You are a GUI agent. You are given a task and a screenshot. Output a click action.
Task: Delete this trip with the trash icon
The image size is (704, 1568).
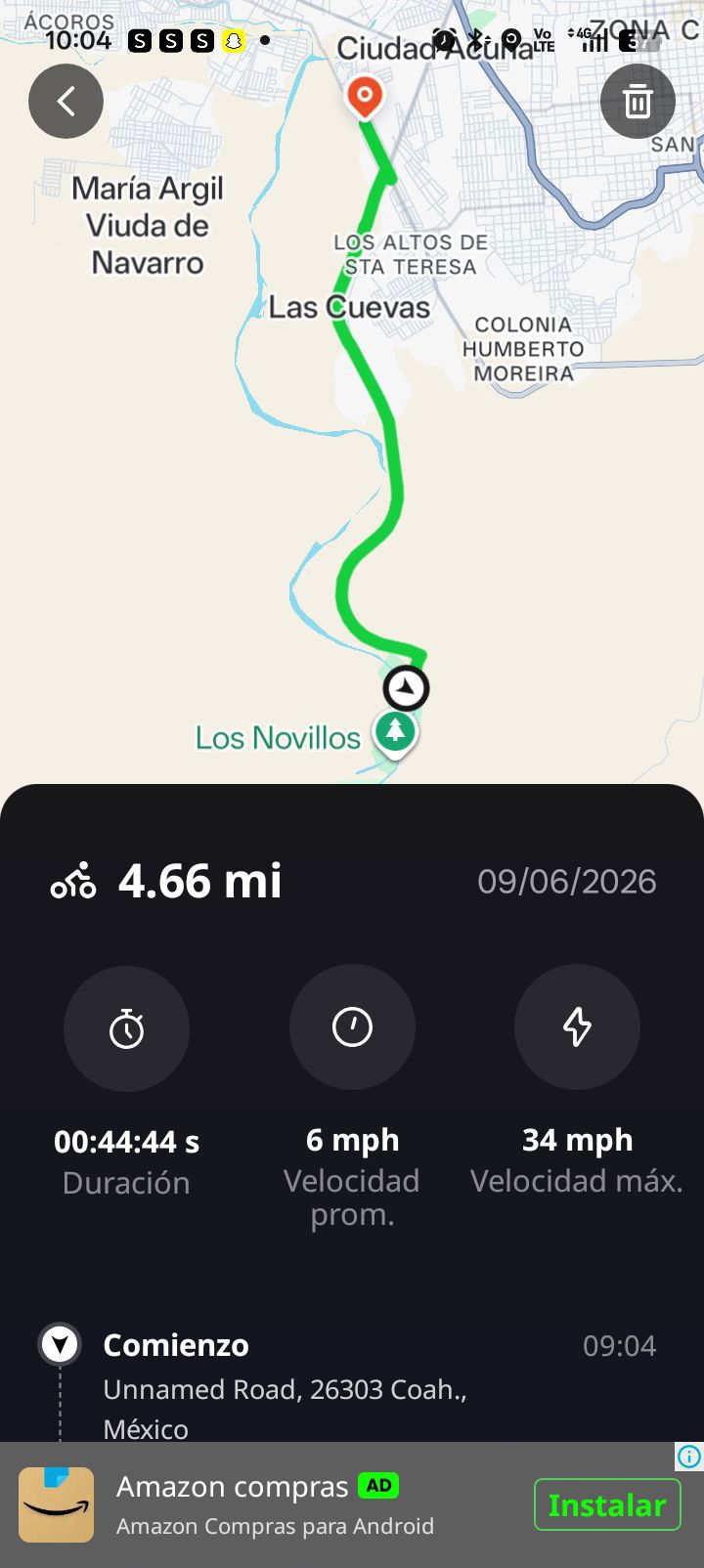(x=638, y=101)
